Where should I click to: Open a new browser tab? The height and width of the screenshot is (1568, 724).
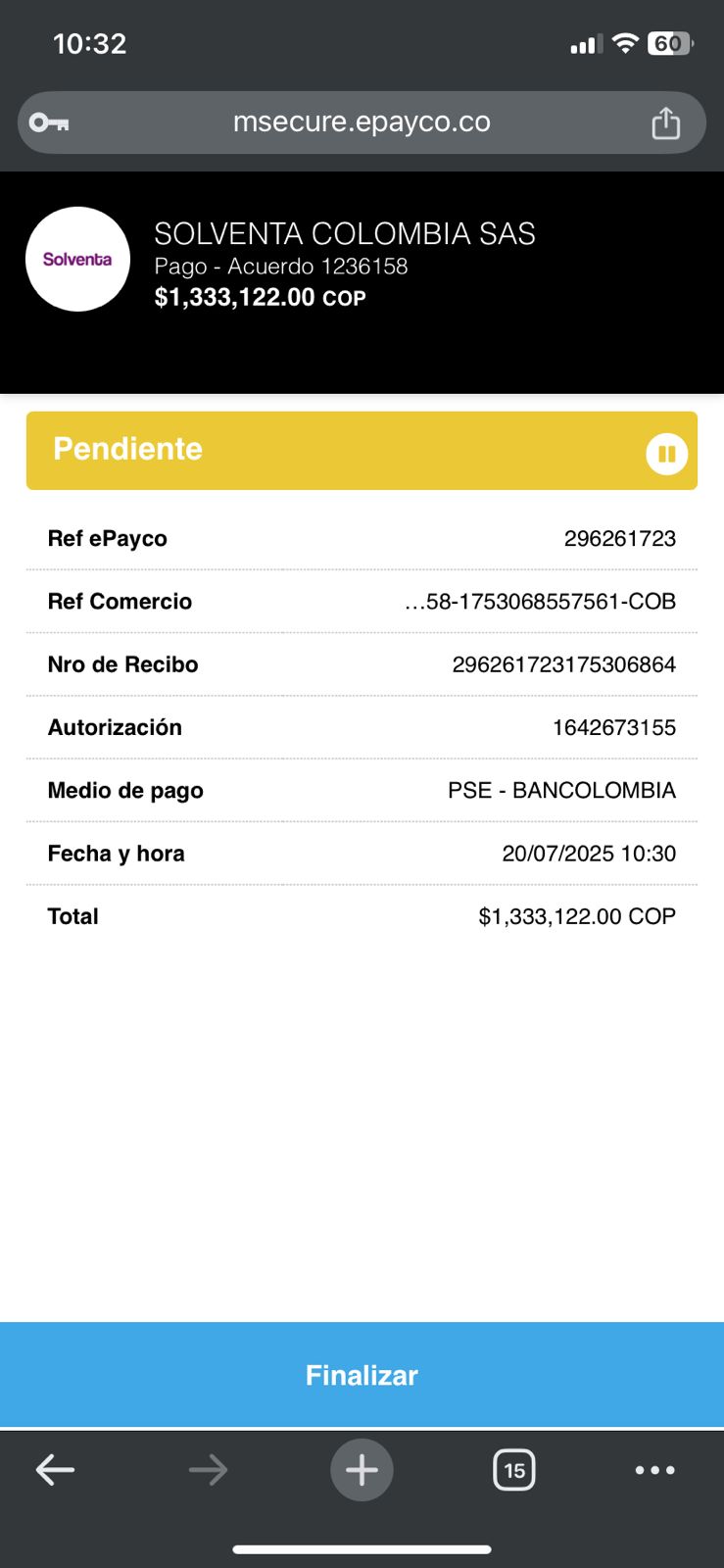[362, 1469]
